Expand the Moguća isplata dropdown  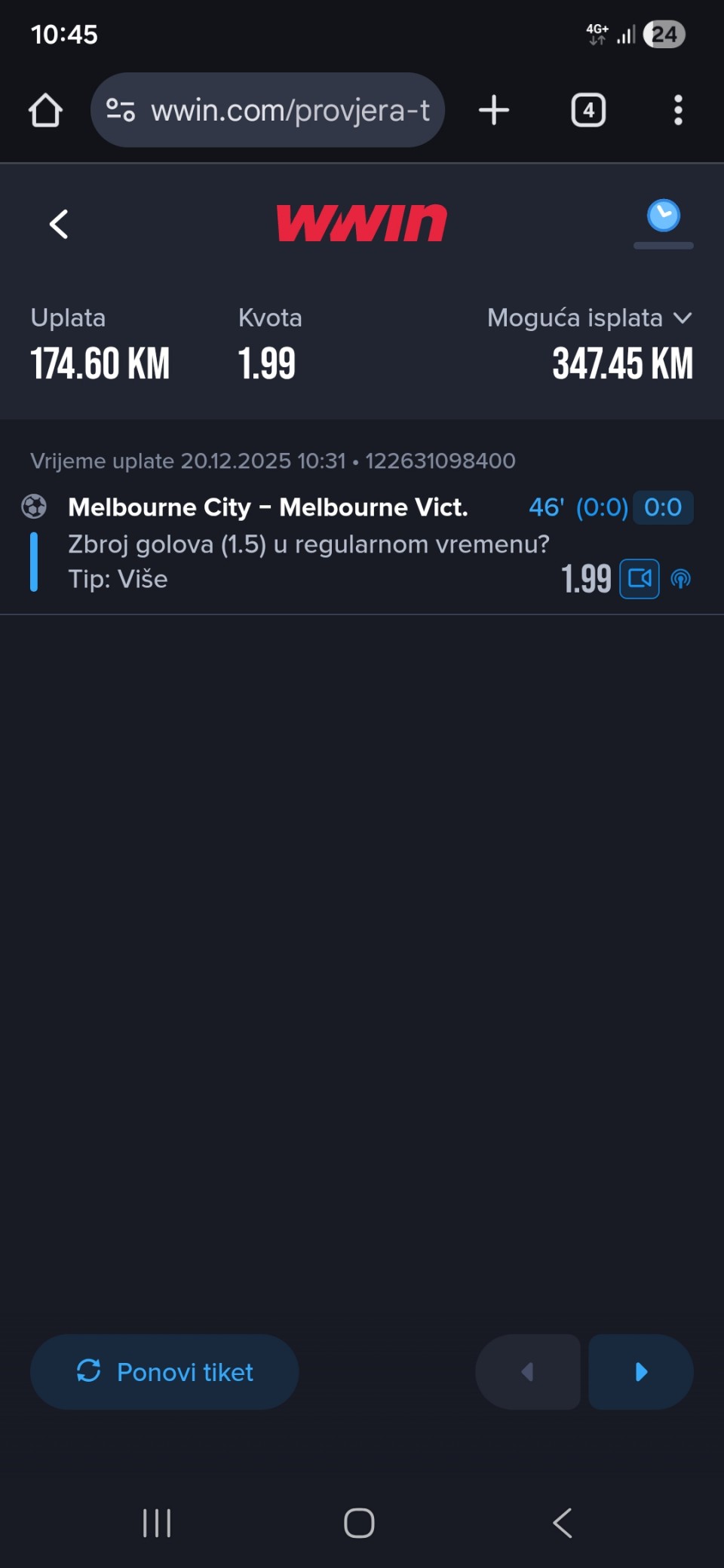(683, 318)
